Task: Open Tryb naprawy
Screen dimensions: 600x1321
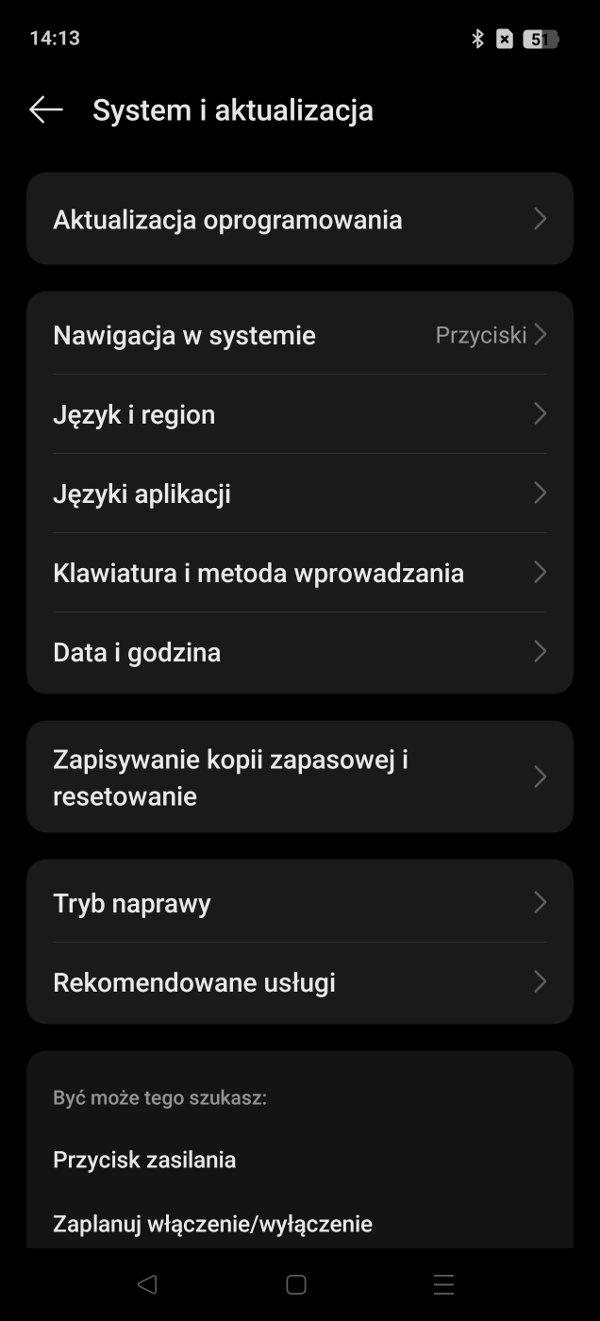Action: (300, 903)
